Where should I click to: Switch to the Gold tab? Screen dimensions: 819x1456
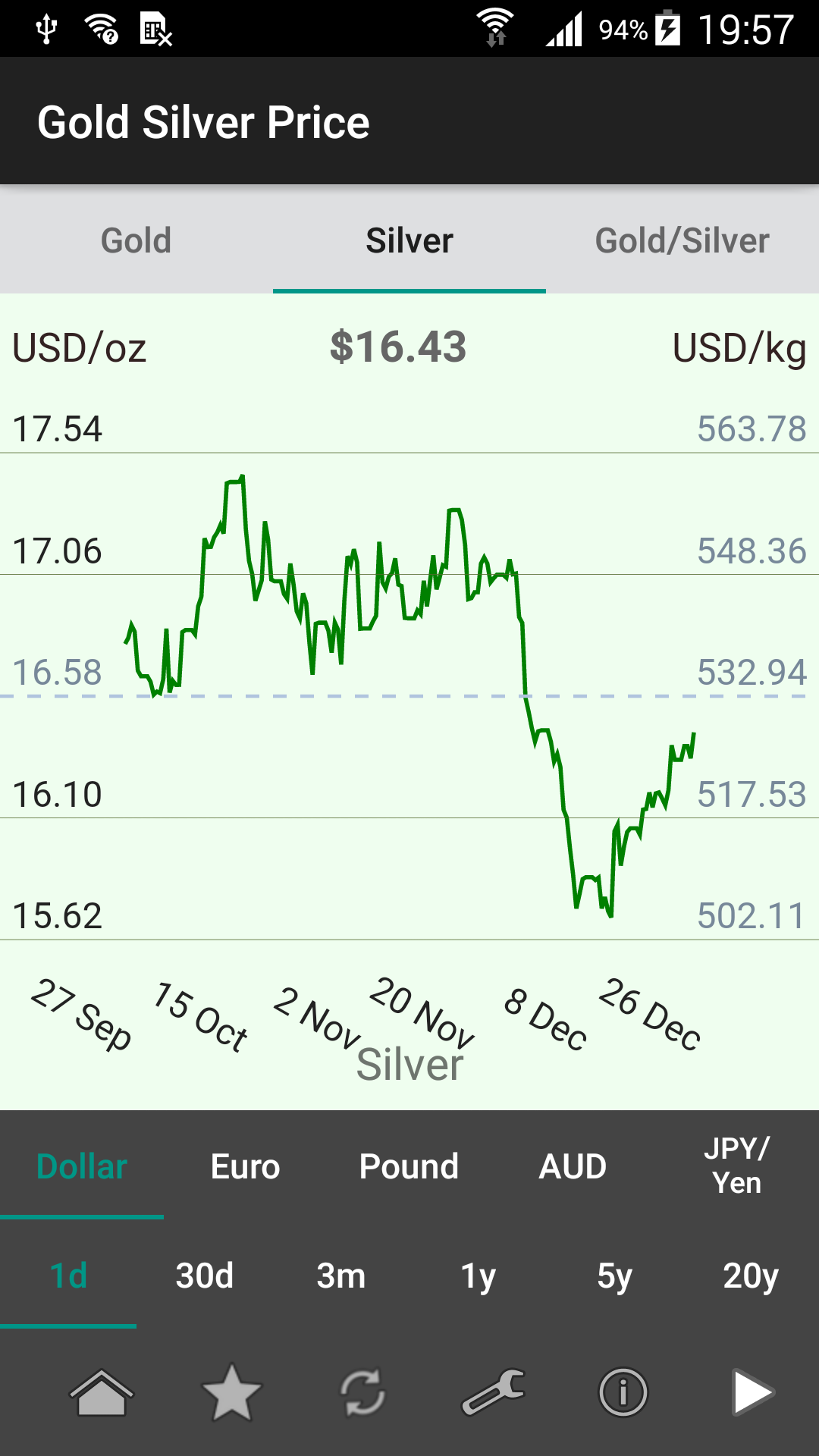tap(136, 240)
